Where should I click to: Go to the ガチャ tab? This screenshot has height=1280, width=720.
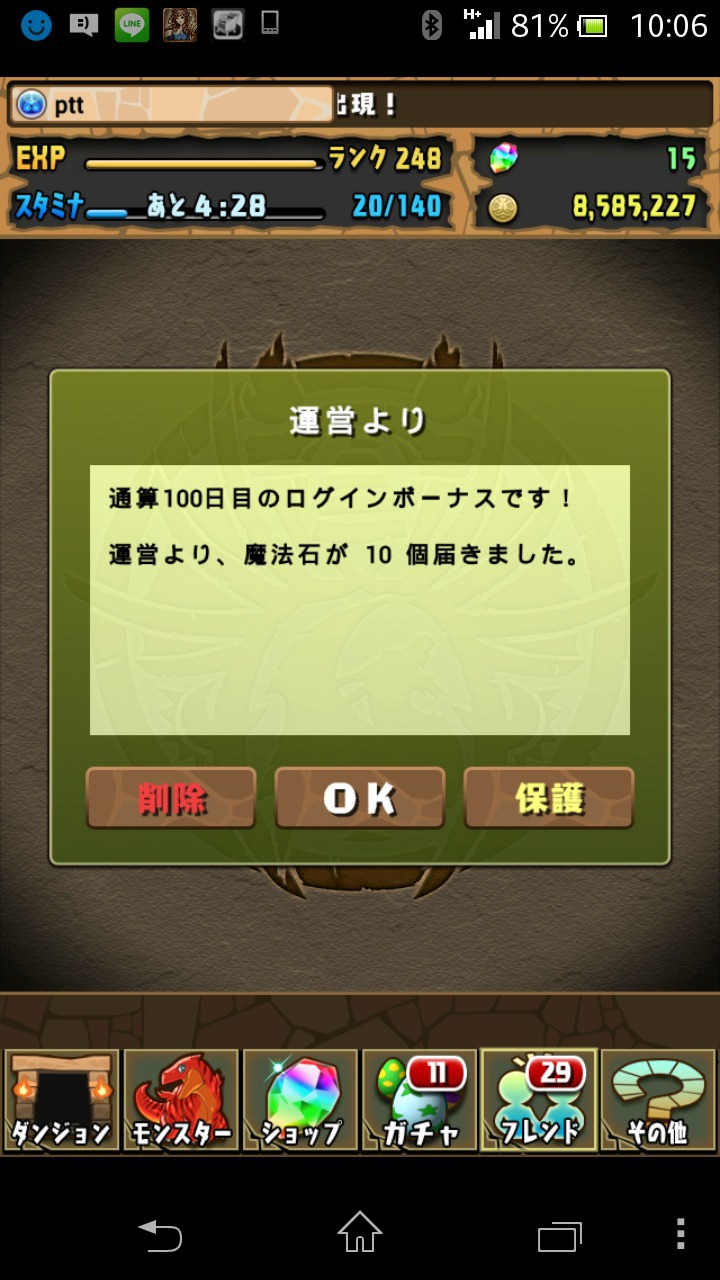419,1101
